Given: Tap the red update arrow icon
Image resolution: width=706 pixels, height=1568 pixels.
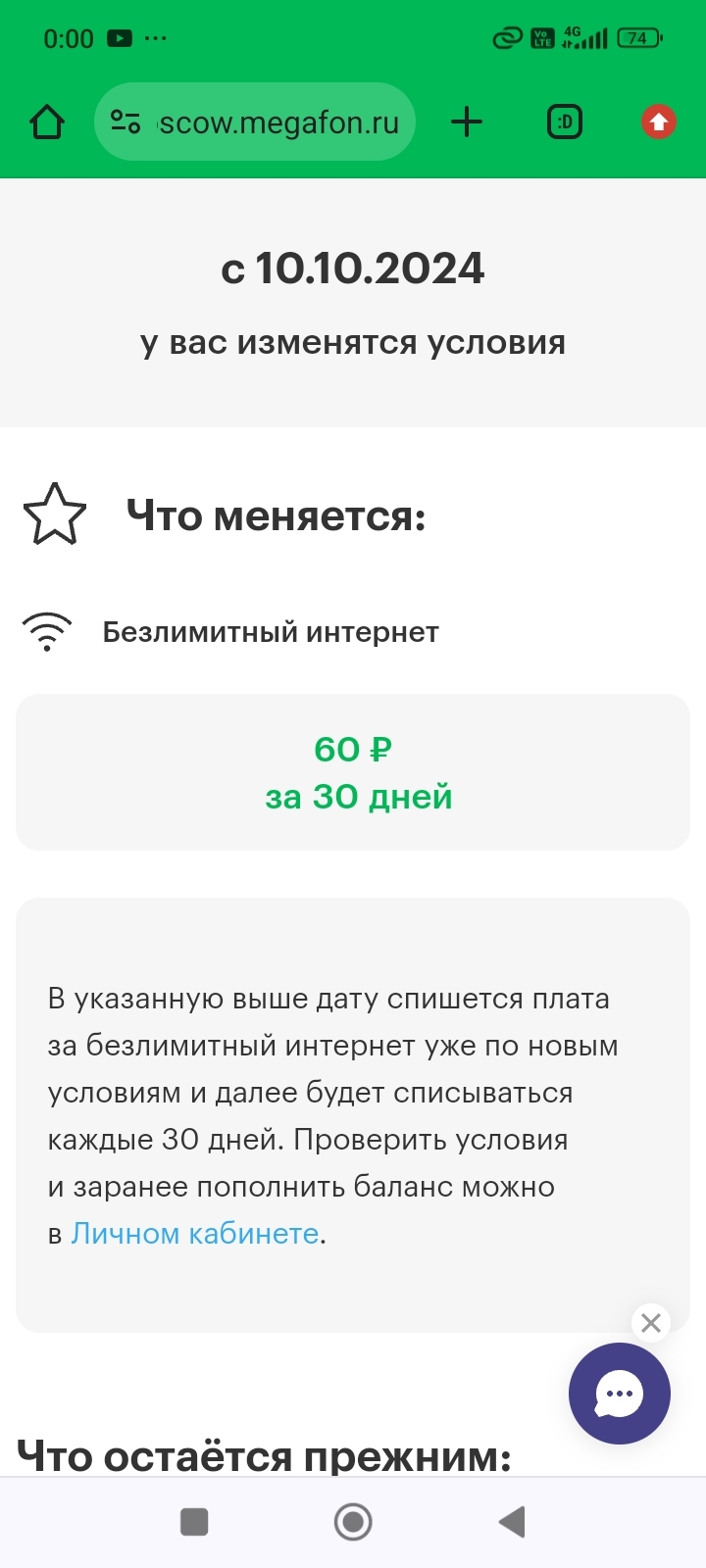Looking at the screenshot, I should [x=658, y=122].
